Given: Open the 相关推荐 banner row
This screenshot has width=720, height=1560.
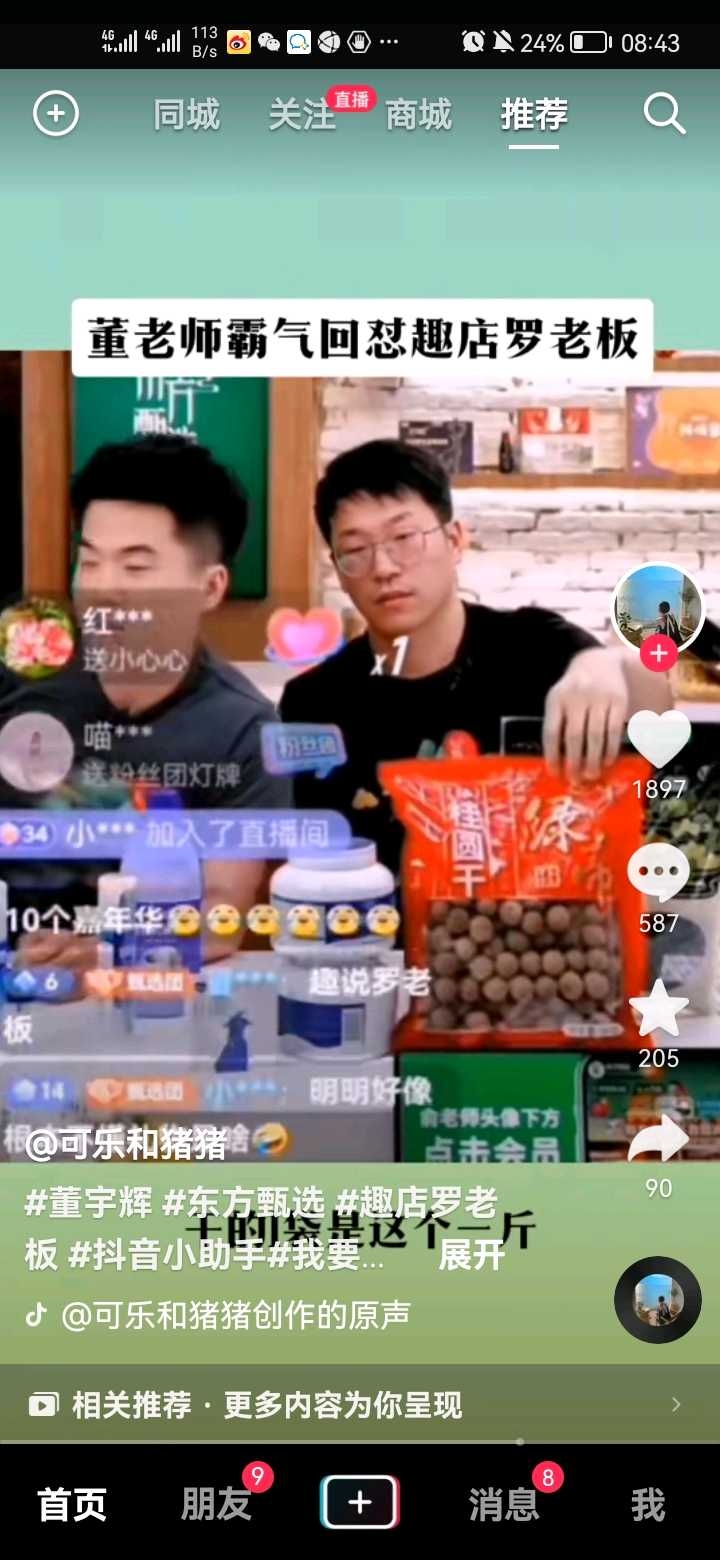Looking at the screenshot, I should (360, 1405).
